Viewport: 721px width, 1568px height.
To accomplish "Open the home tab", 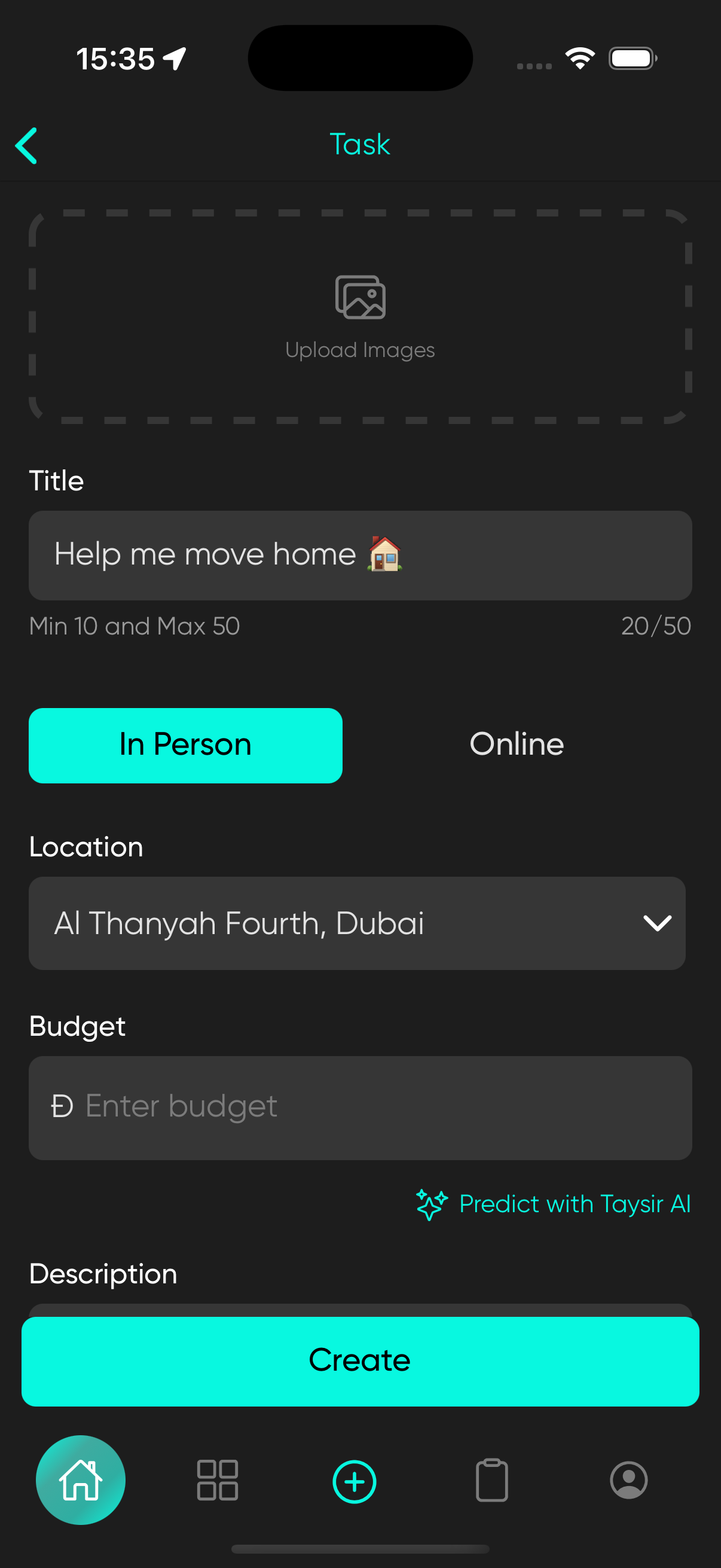I will click(80, 1479).
